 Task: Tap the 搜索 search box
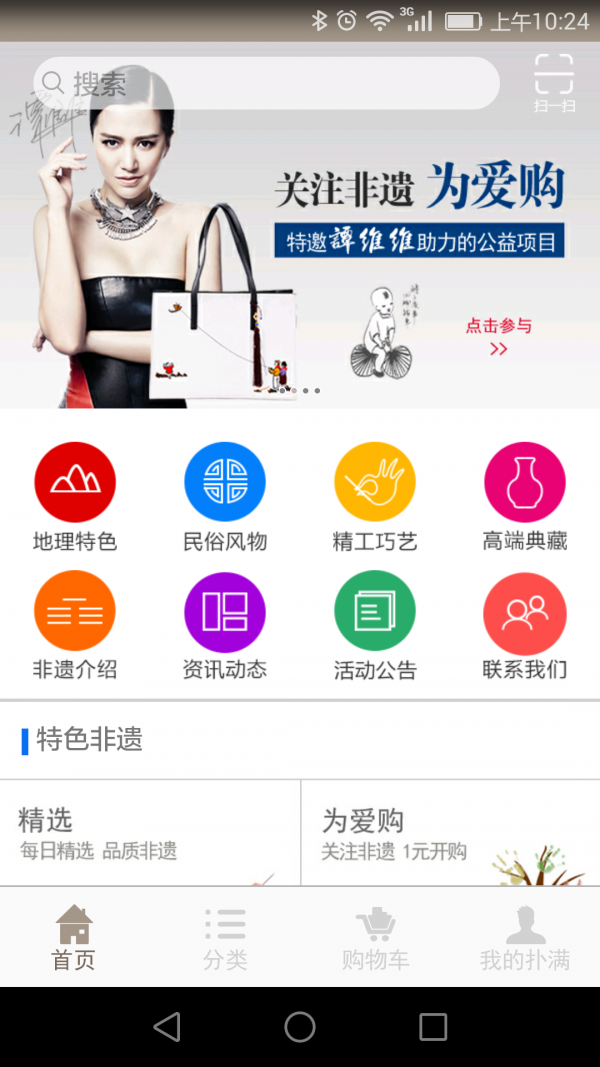coord(265,83)
